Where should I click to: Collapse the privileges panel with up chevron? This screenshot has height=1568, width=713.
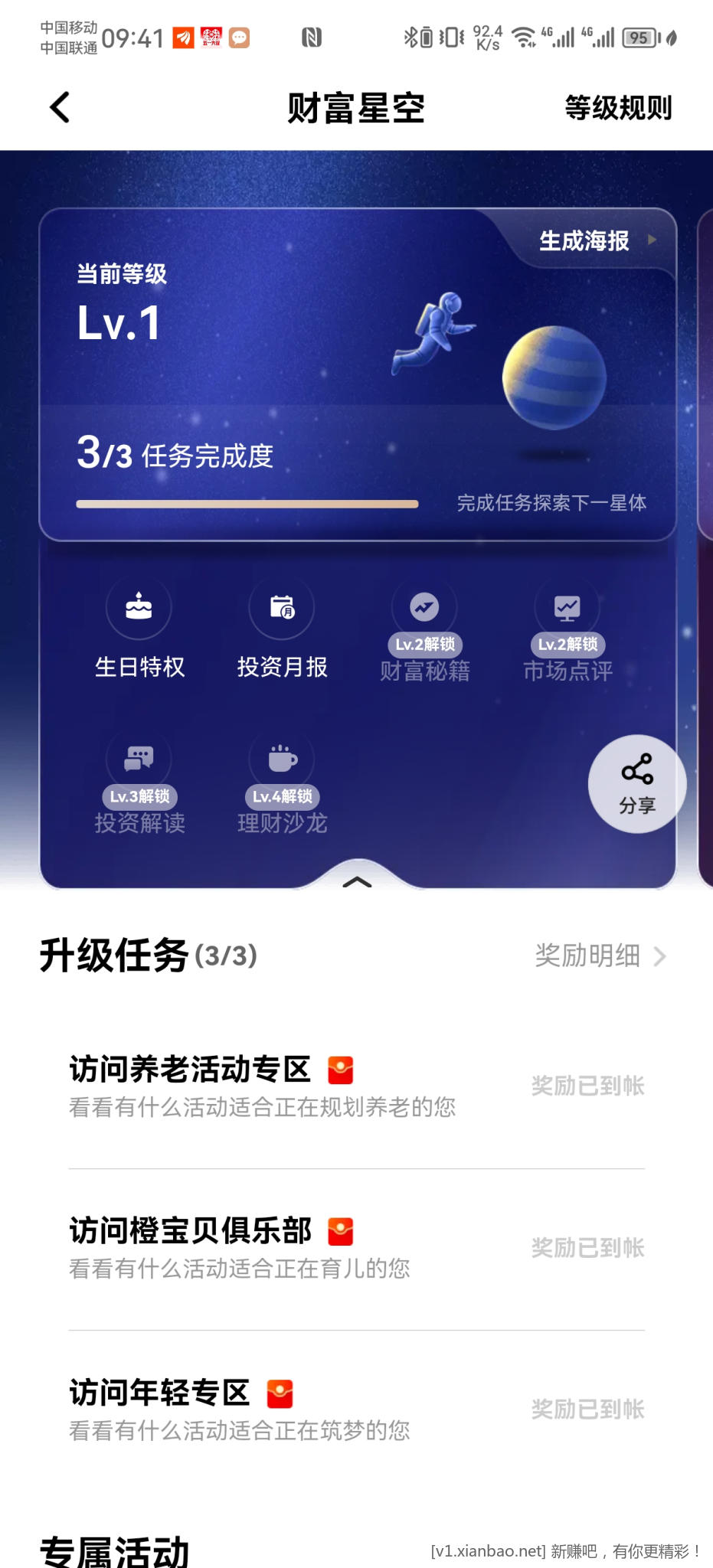(x=357, y=880)
